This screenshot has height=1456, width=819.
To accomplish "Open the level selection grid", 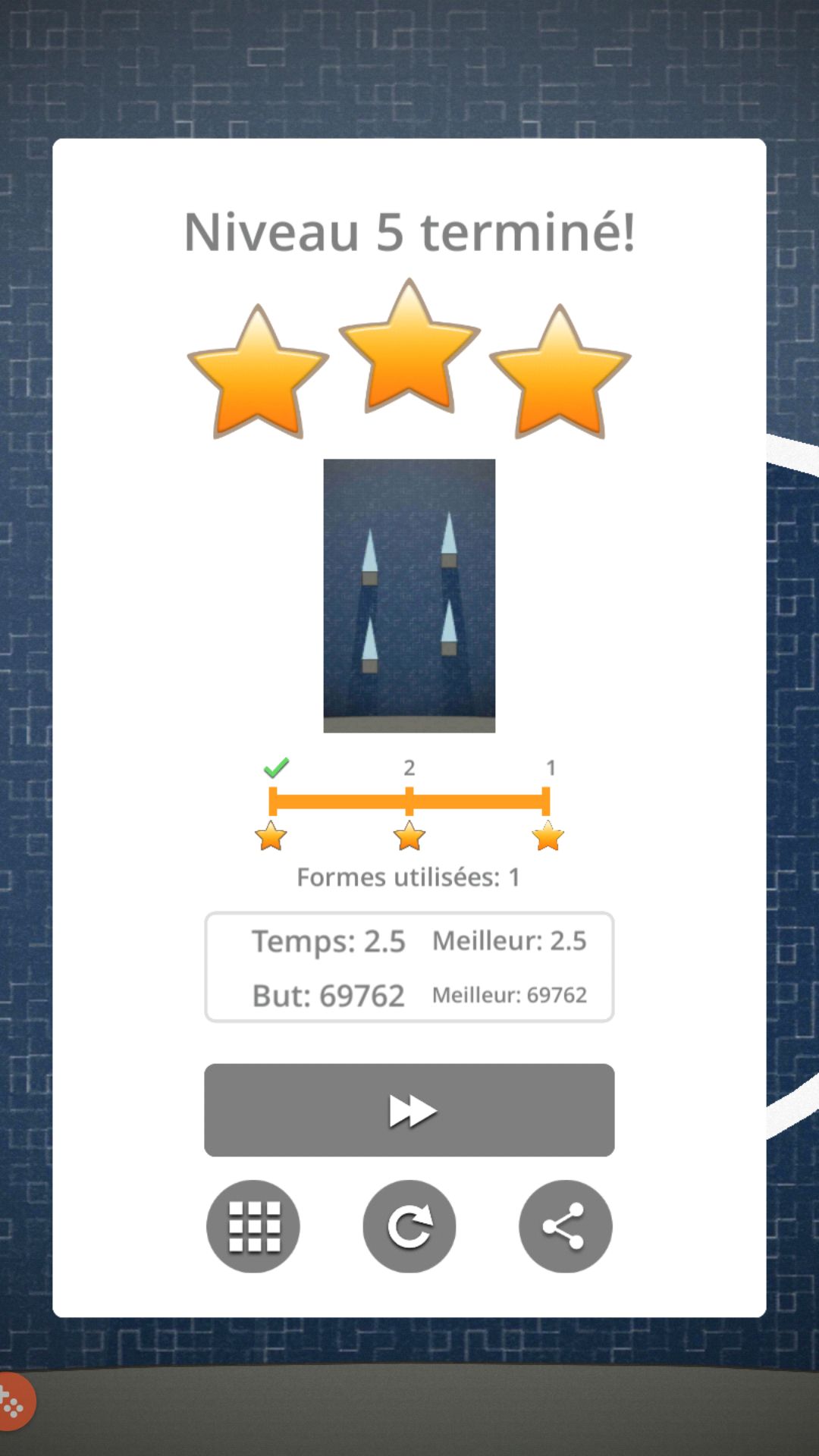I will 253,1225.
